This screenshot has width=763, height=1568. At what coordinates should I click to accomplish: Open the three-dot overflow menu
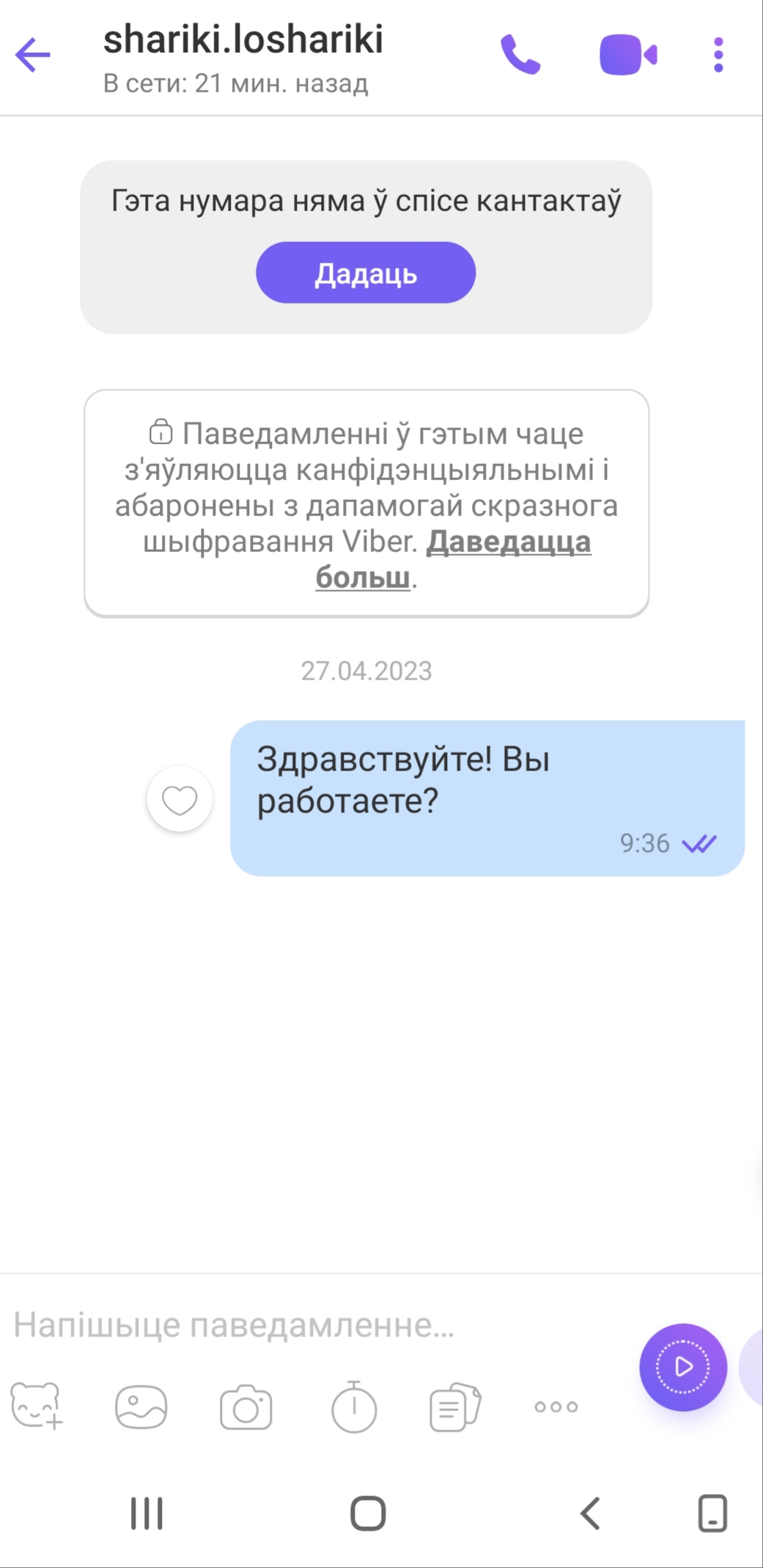point(718,55)
